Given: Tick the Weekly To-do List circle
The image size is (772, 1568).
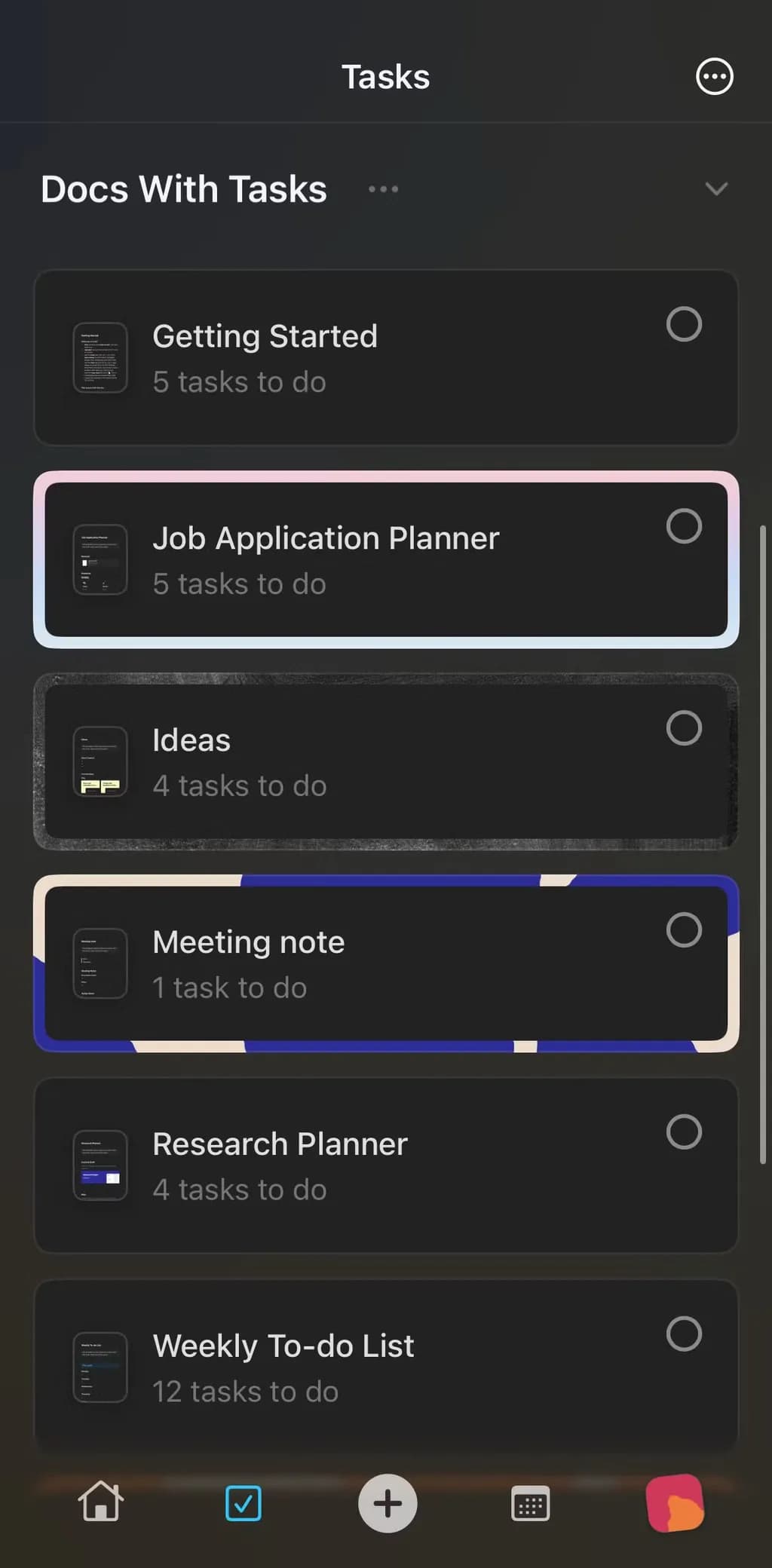Looking at the screenshot, I should click(x=684, y=1334).
